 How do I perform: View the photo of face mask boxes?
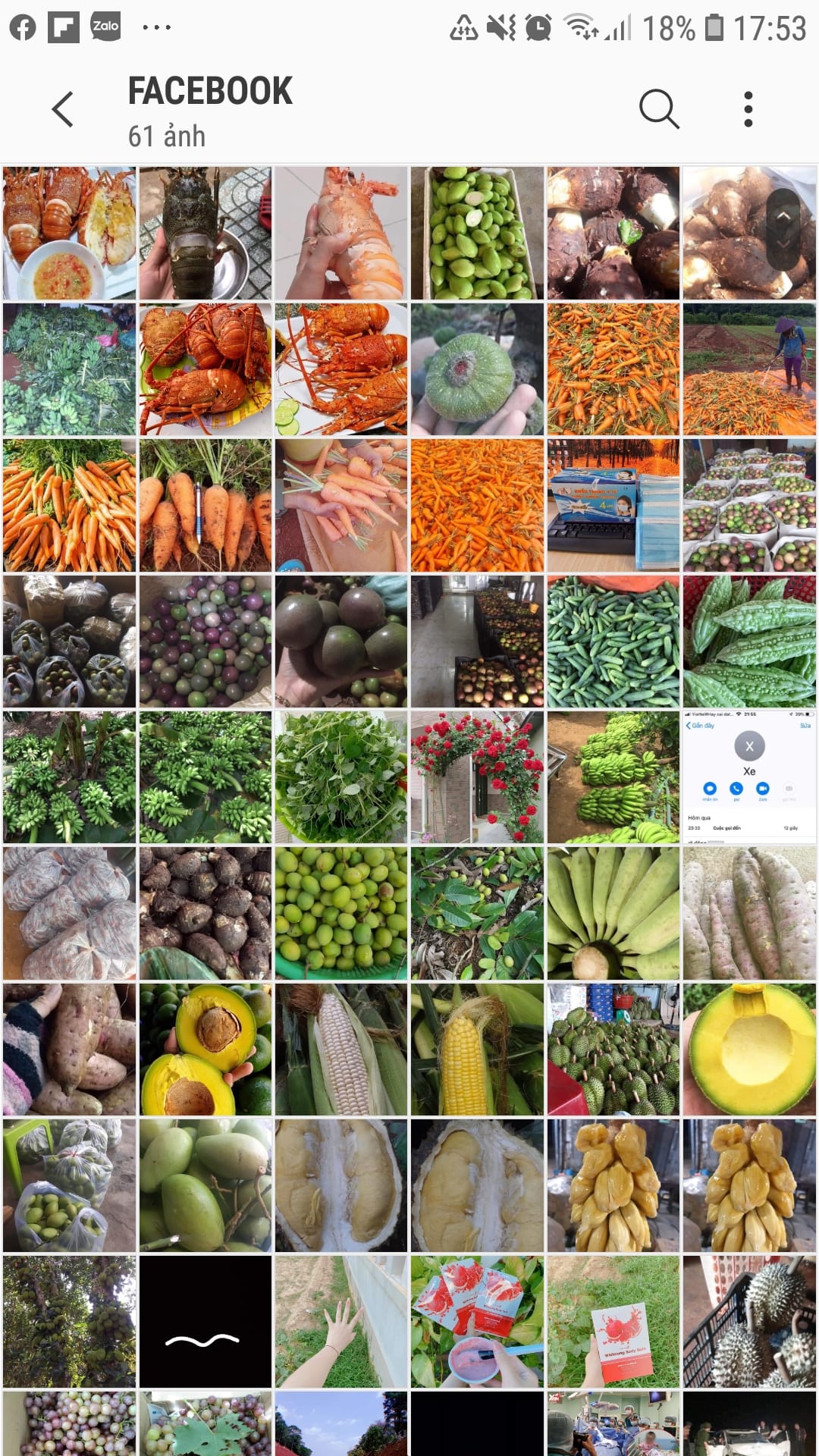613,505
